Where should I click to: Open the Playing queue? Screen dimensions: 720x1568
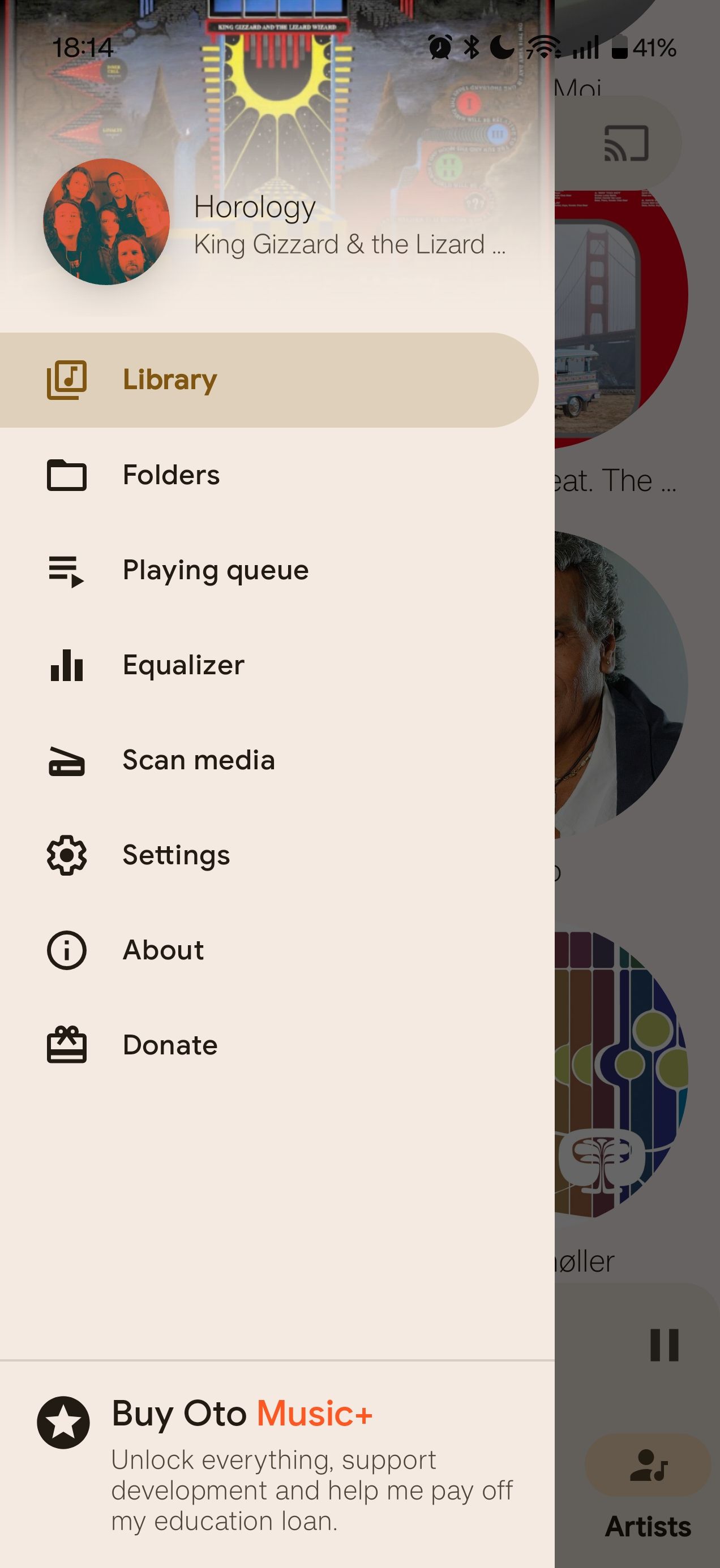[269, 570]
